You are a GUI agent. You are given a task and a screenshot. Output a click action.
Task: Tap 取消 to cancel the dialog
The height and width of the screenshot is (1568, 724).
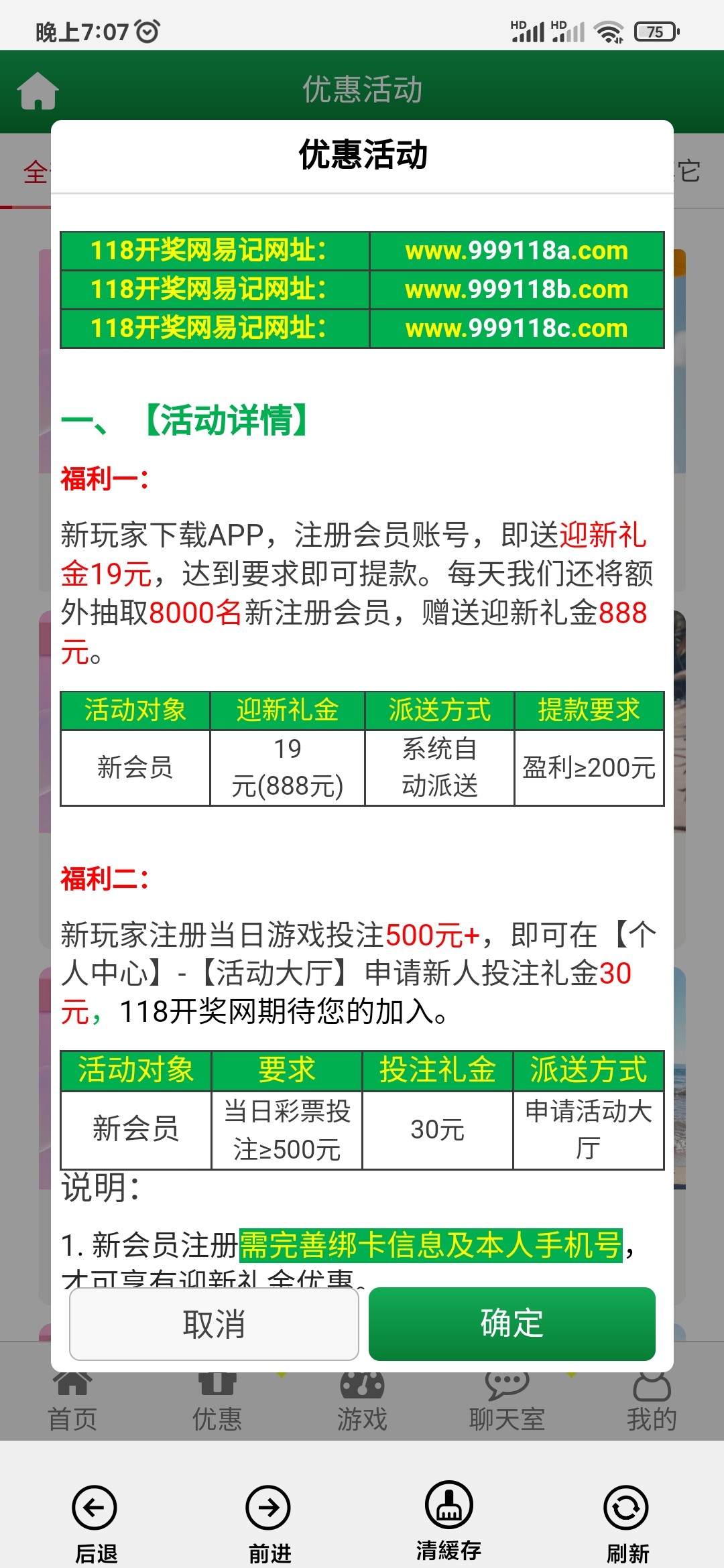tap(214, 1324)
